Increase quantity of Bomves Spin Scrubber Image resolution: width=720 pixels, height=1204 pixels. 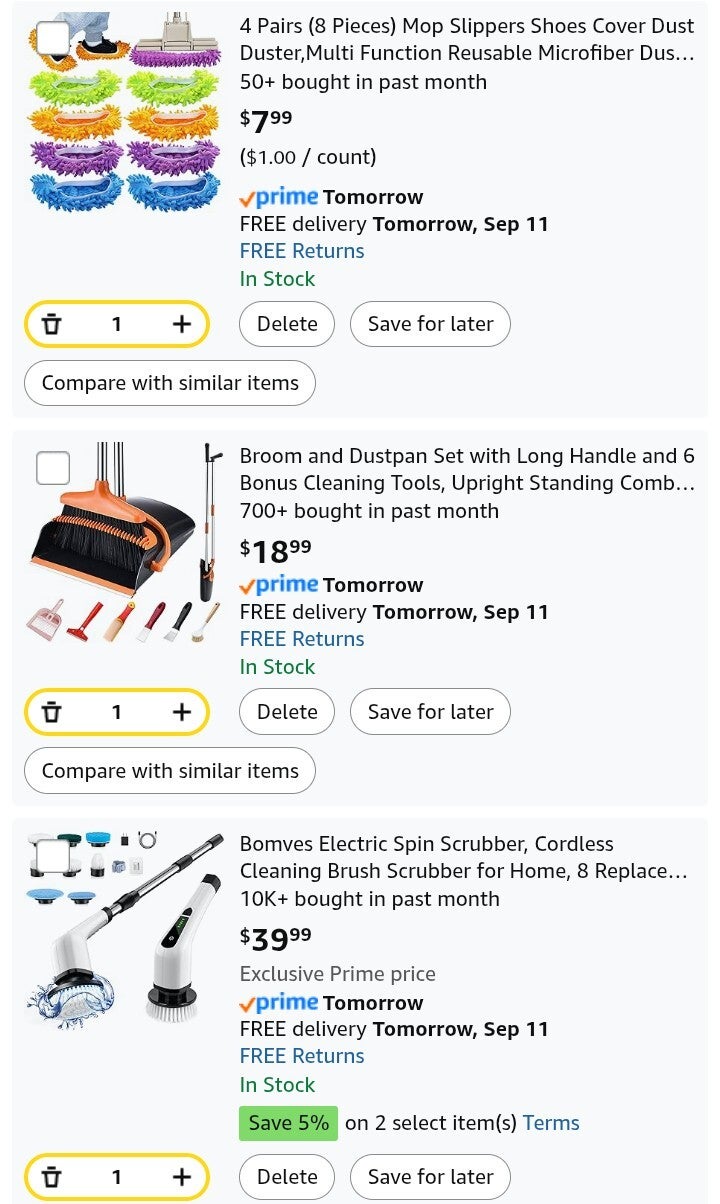181,1177
